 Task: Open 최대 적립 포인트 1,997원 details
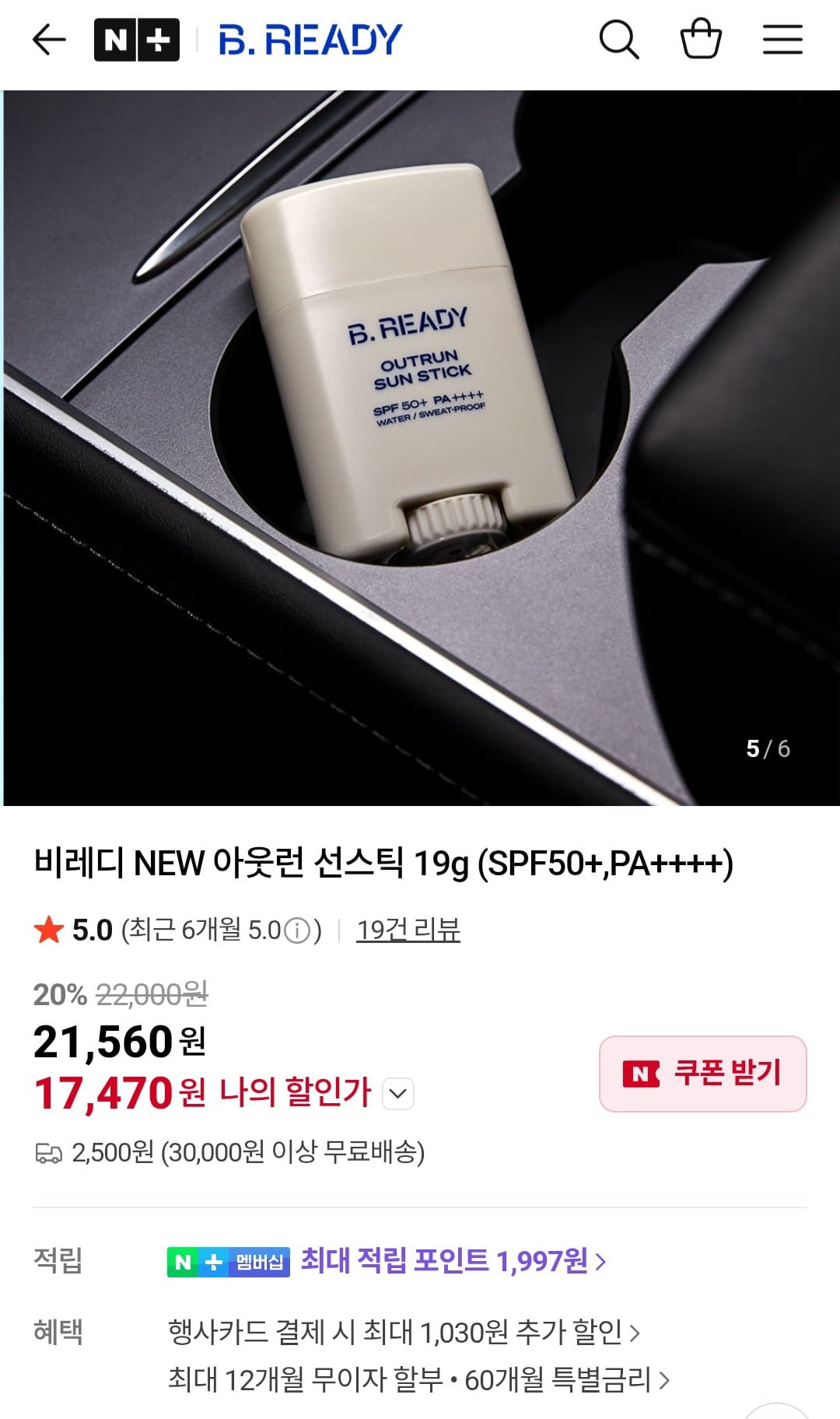[451, 1260]
